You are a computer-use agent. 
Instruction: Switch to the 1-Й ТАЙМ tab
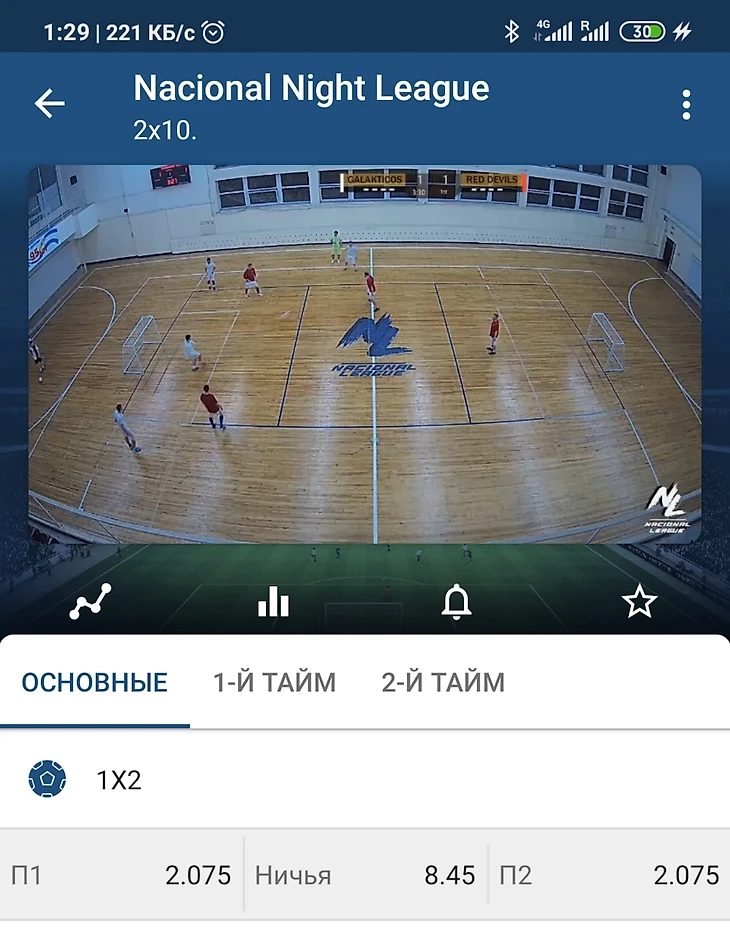[x=274, y=683]
